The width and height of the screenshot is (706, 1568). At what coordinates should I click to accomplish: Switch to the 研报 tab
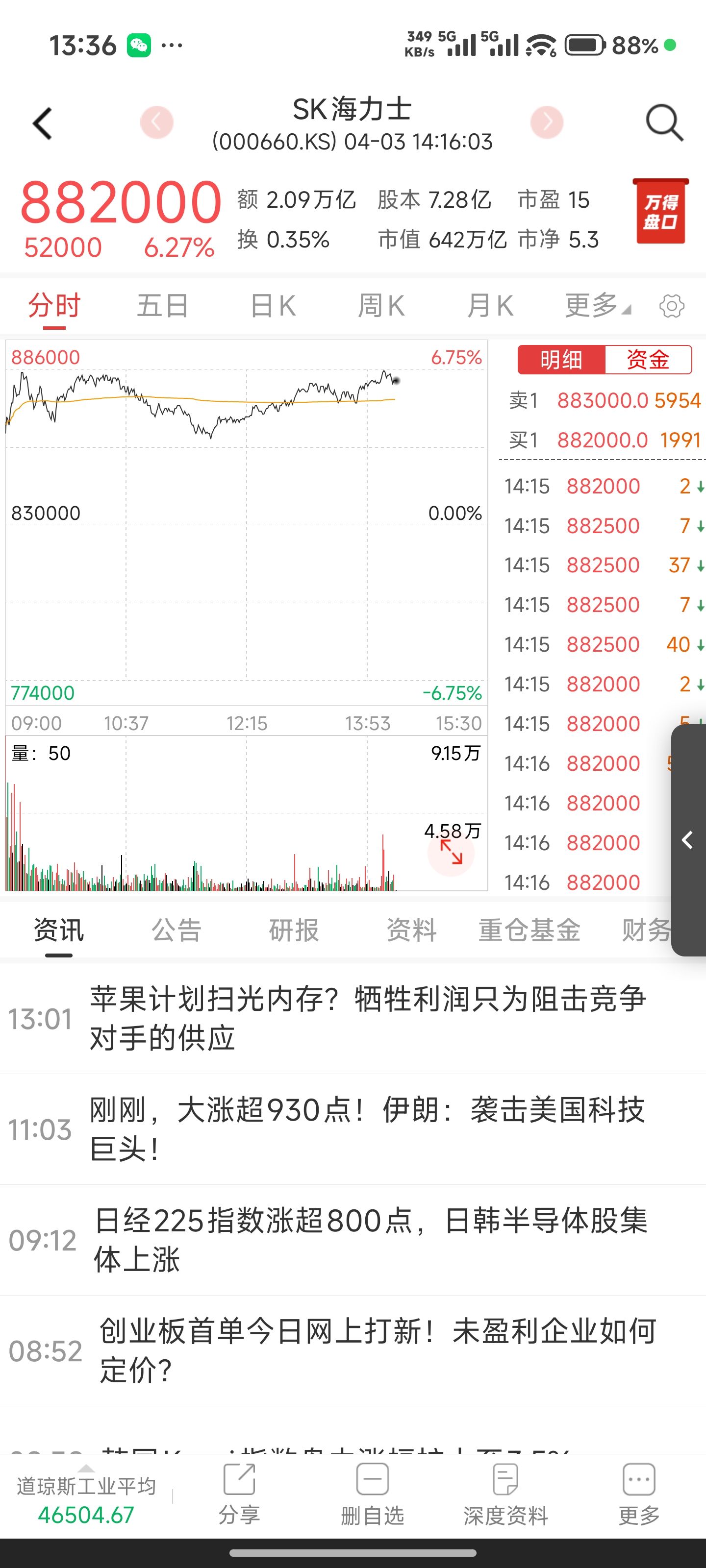tap(294, 931)
